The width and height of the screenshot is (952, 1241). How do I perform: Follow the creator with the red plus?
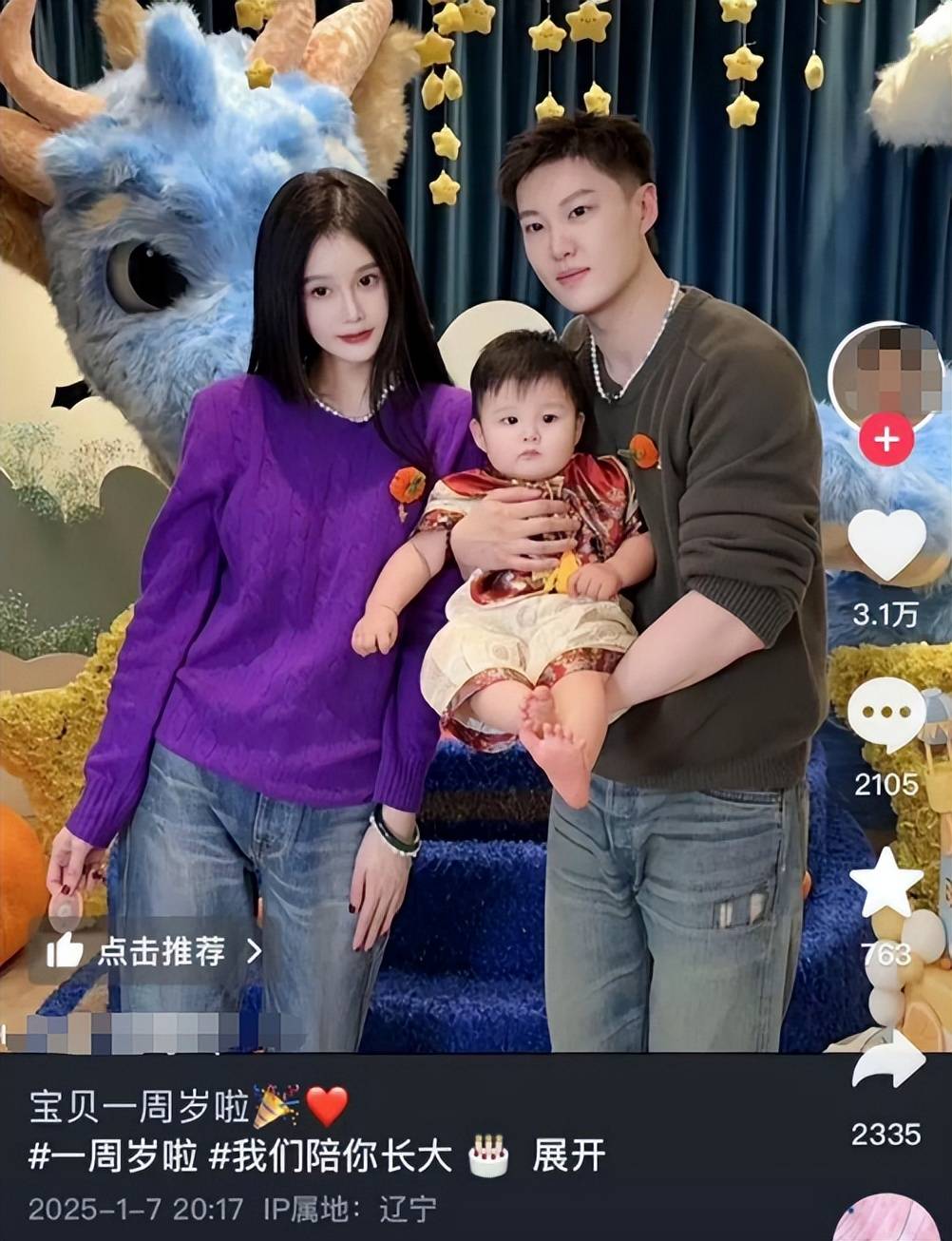(885, 441)
